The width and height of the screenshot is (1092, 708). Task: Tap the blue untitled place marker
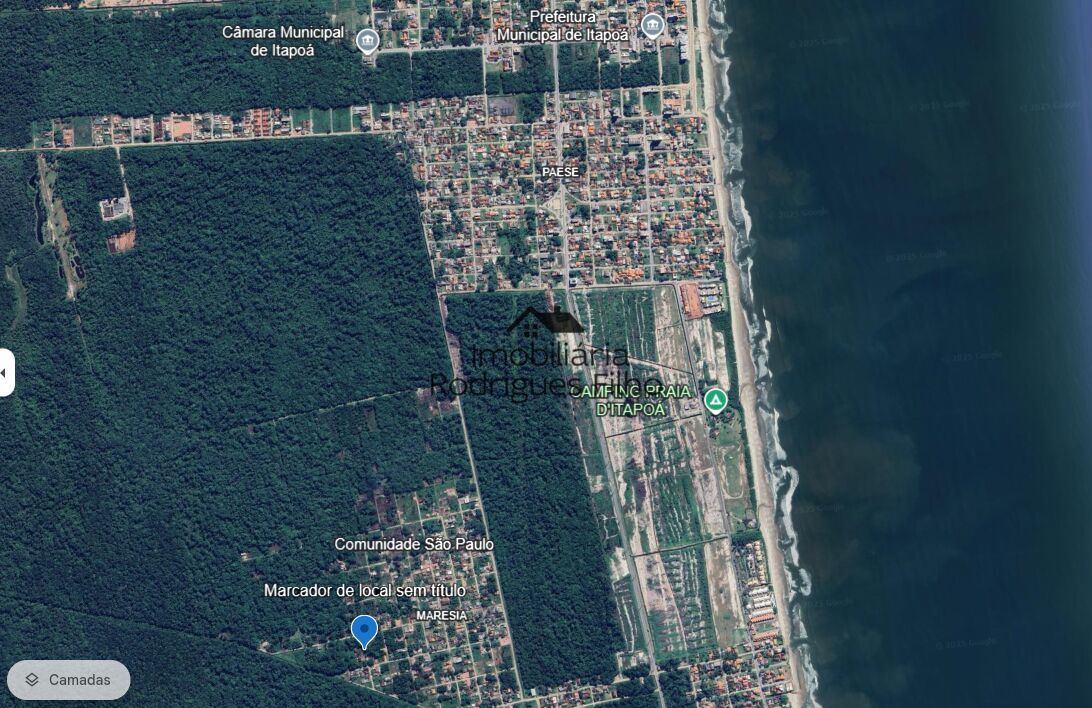pyautogui.click(x=364, y=631)
